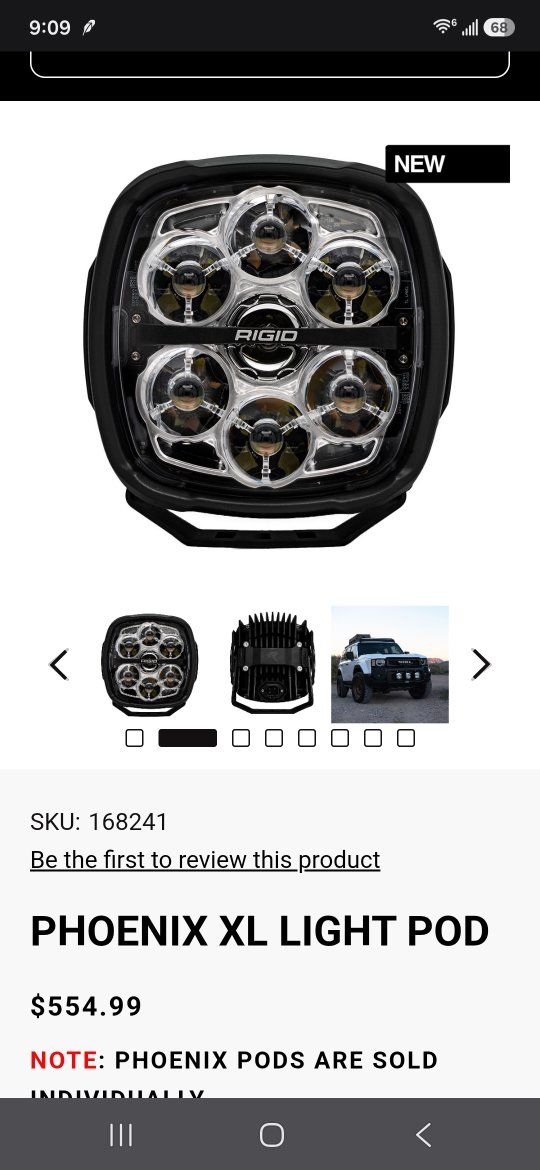540x1170 pixels.
Task: Jump to the last gallery page dot
Action: point(406,738)
